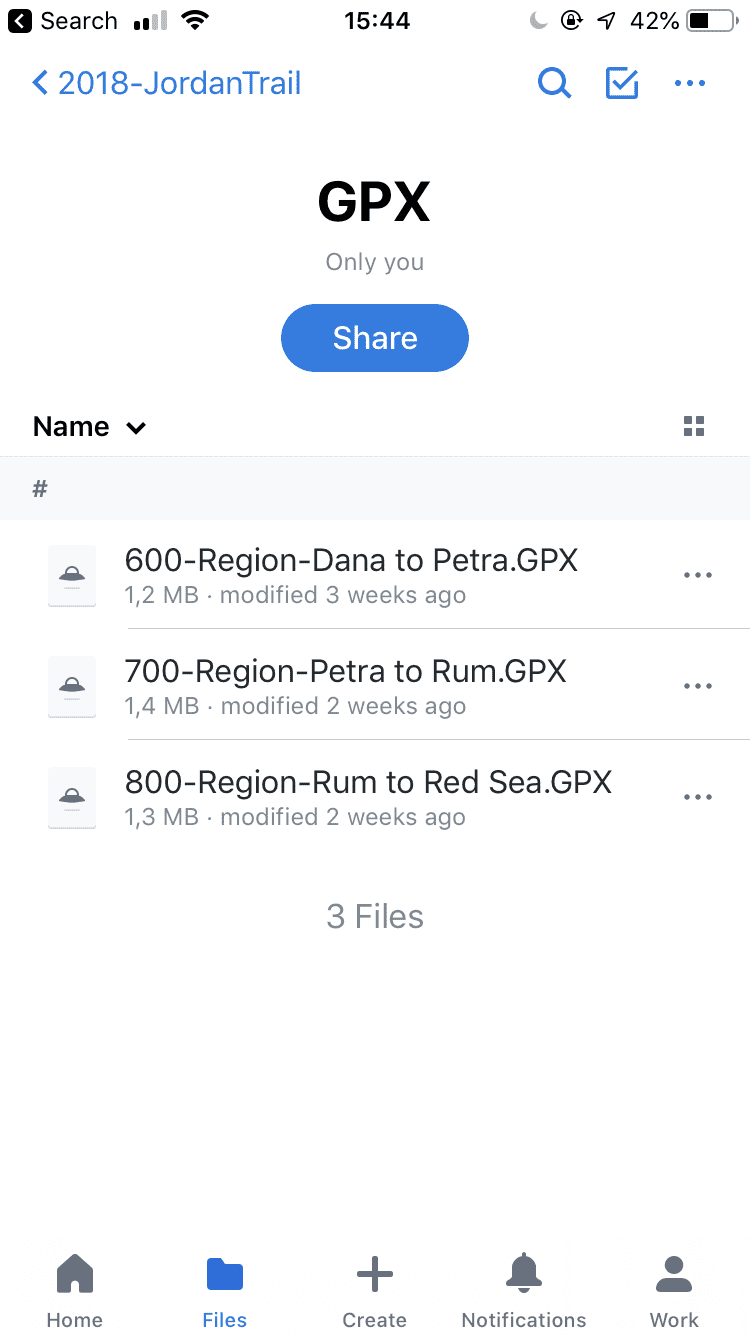Return to Search via status bar chevron
750x1334 pixels.
pos(18,20)
